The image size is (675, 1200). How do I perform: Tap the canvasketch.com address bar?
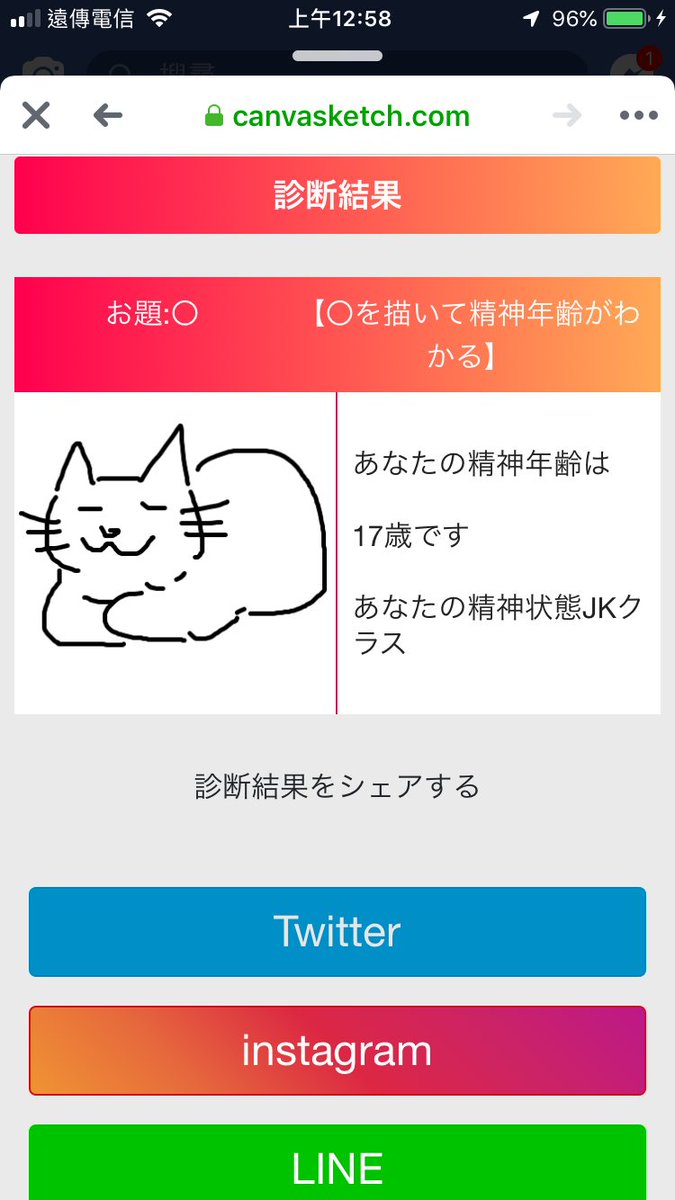tap(337, 116)
